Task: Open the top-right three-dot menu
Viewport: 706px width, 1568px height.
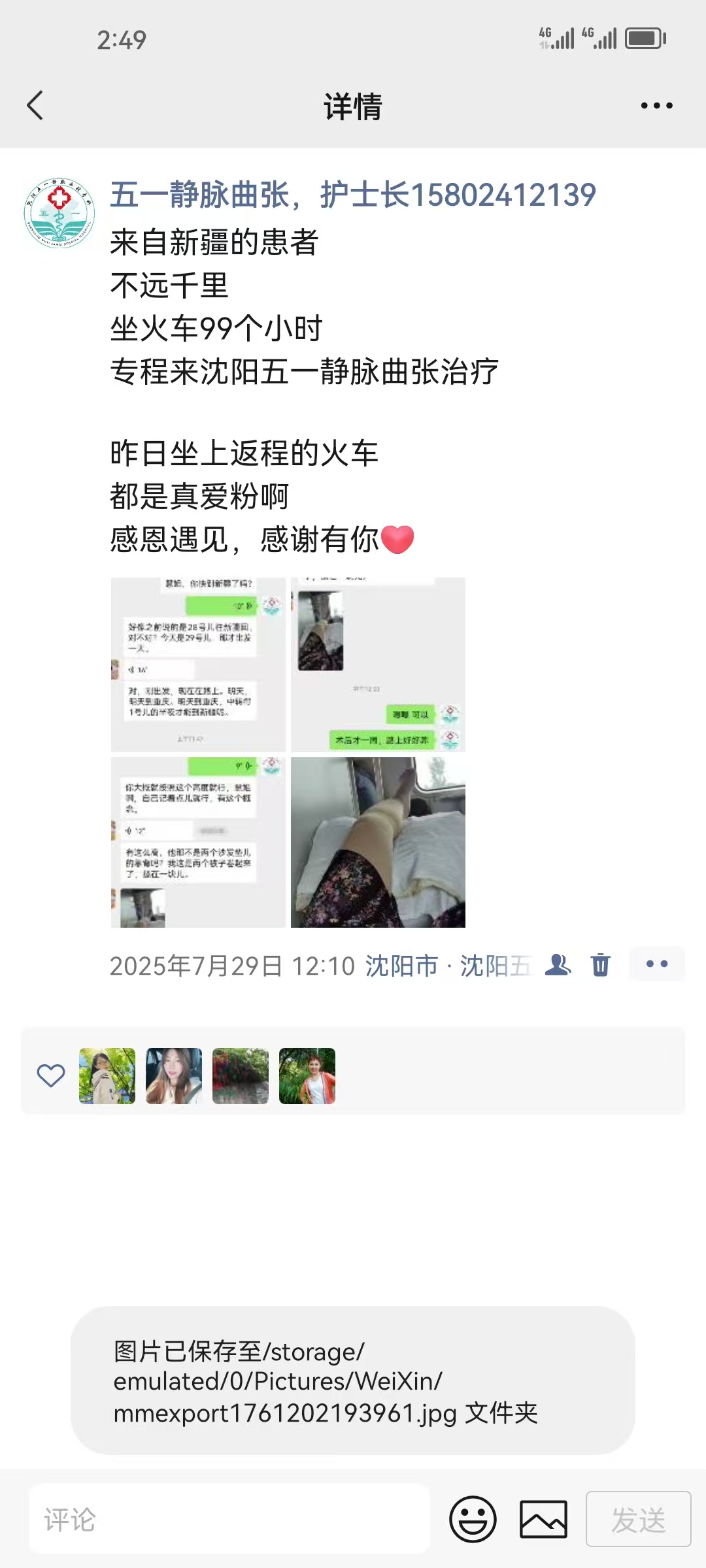Action: pyautogui.click(x=656, y=106)
